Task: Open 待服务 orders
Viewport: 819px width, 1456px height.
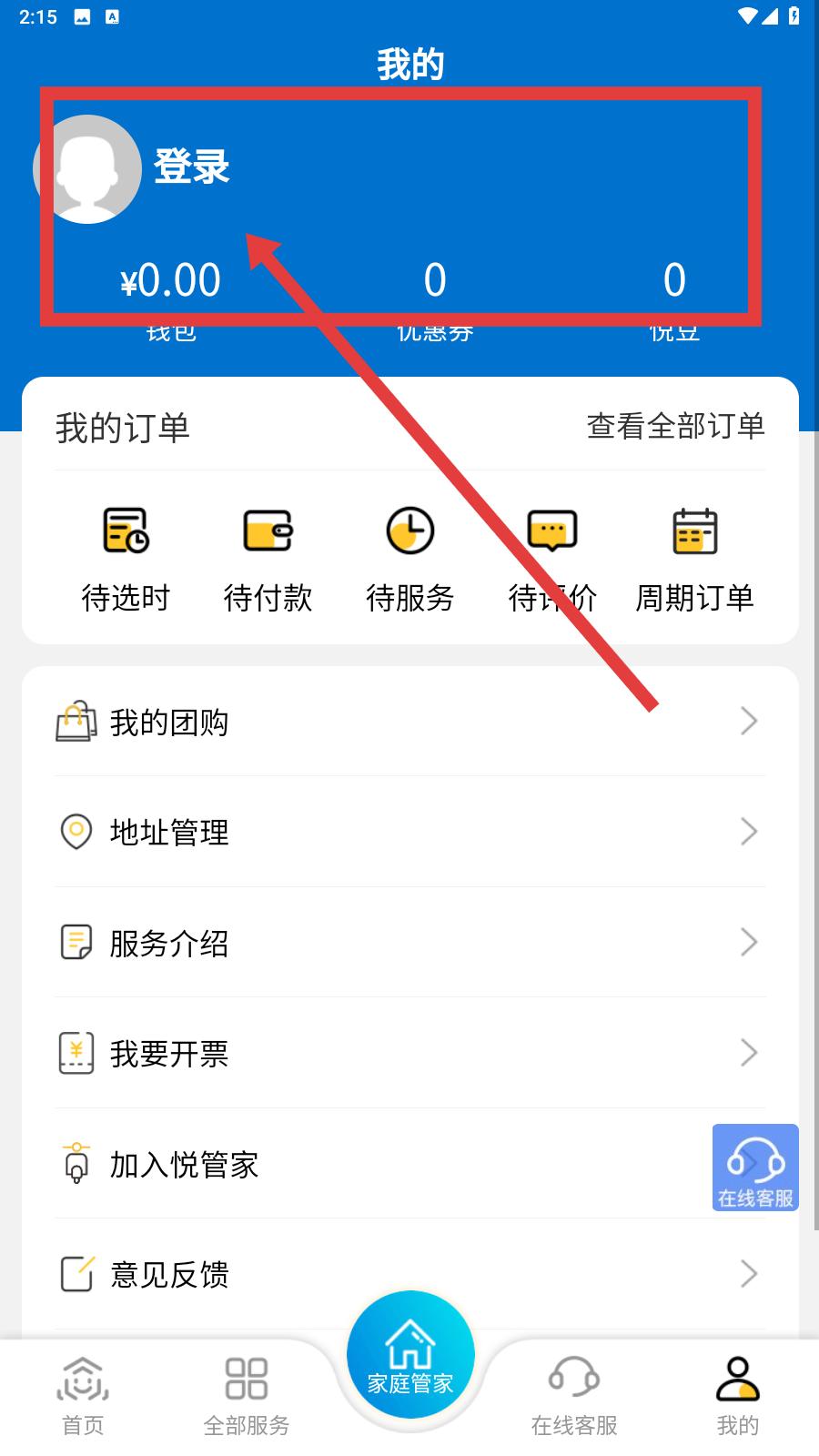Action: pyautogui.click(x=409, y=557)
